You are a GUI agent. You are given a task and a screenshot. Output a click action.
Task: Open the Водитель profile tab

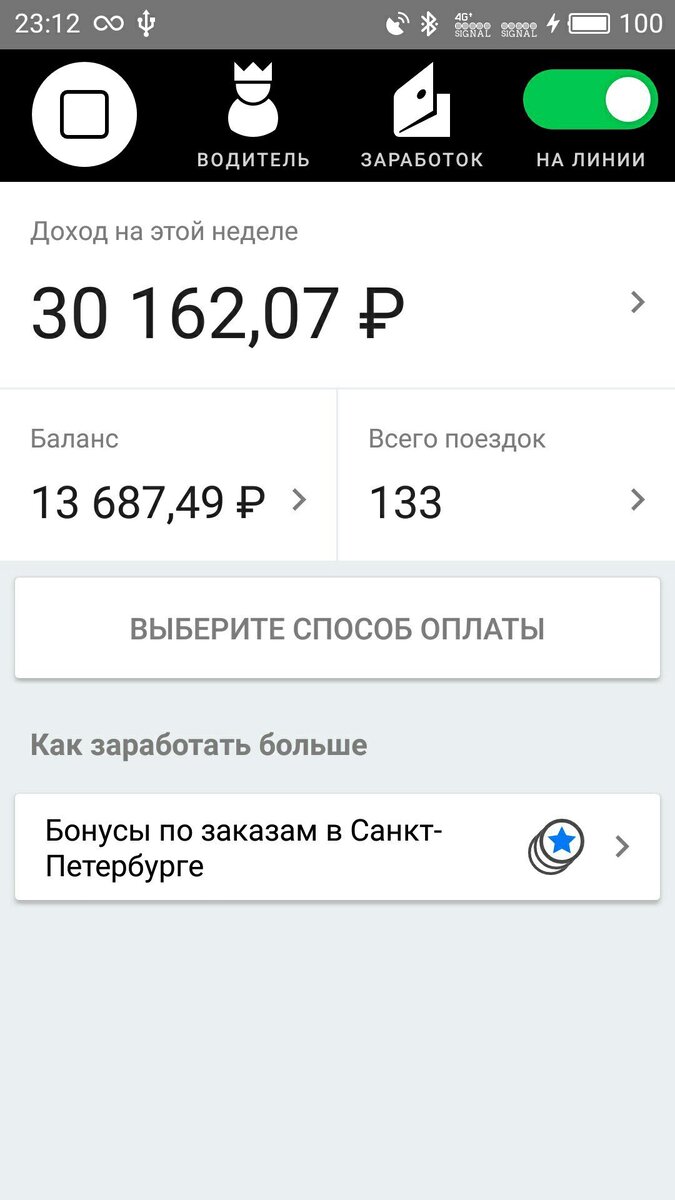[253, 116]
